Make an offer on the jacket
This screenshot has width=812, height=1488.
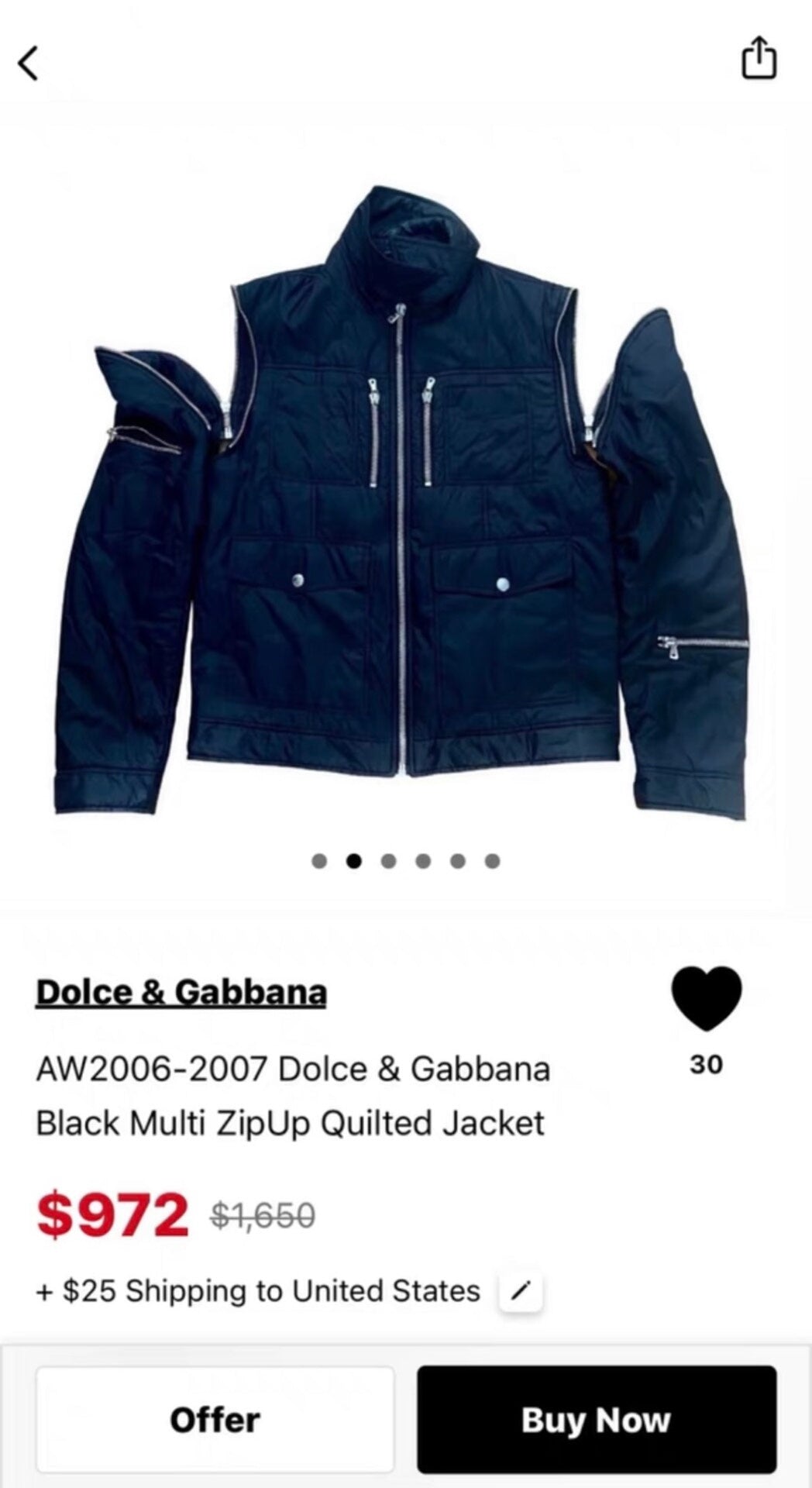click(215, 1420)
